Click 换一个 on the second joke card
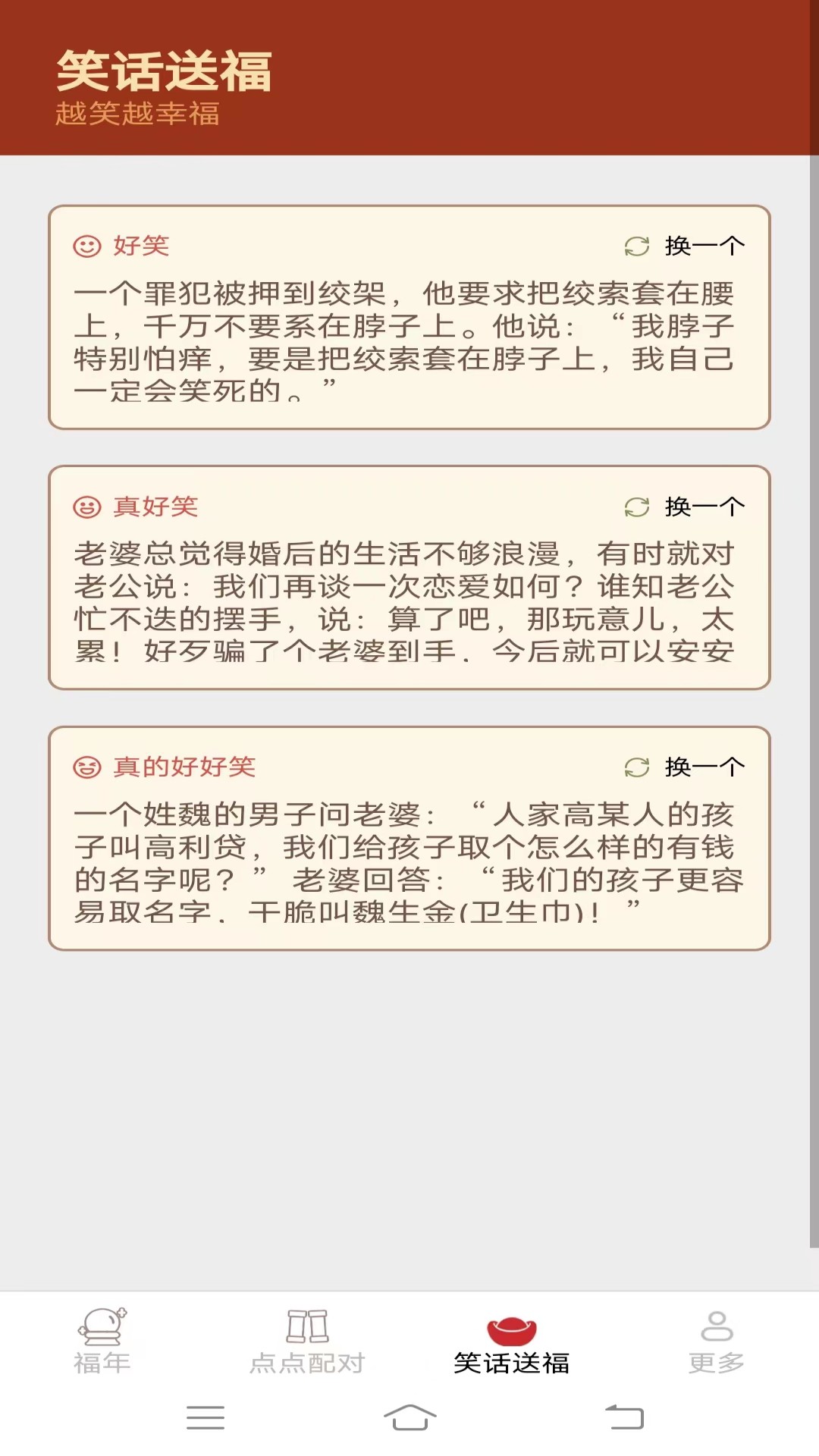Screen dimensions: 819x1456 (706, 508)
